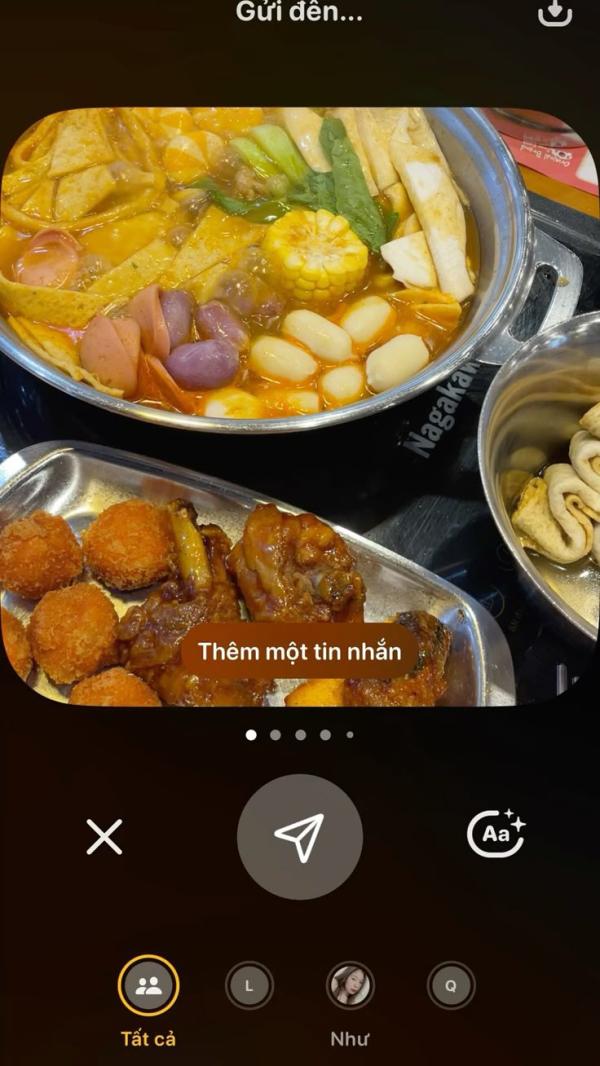Screen dimensions: 600x1066
Task: Choose the contact with initial Q
Action: pos(451,985)
